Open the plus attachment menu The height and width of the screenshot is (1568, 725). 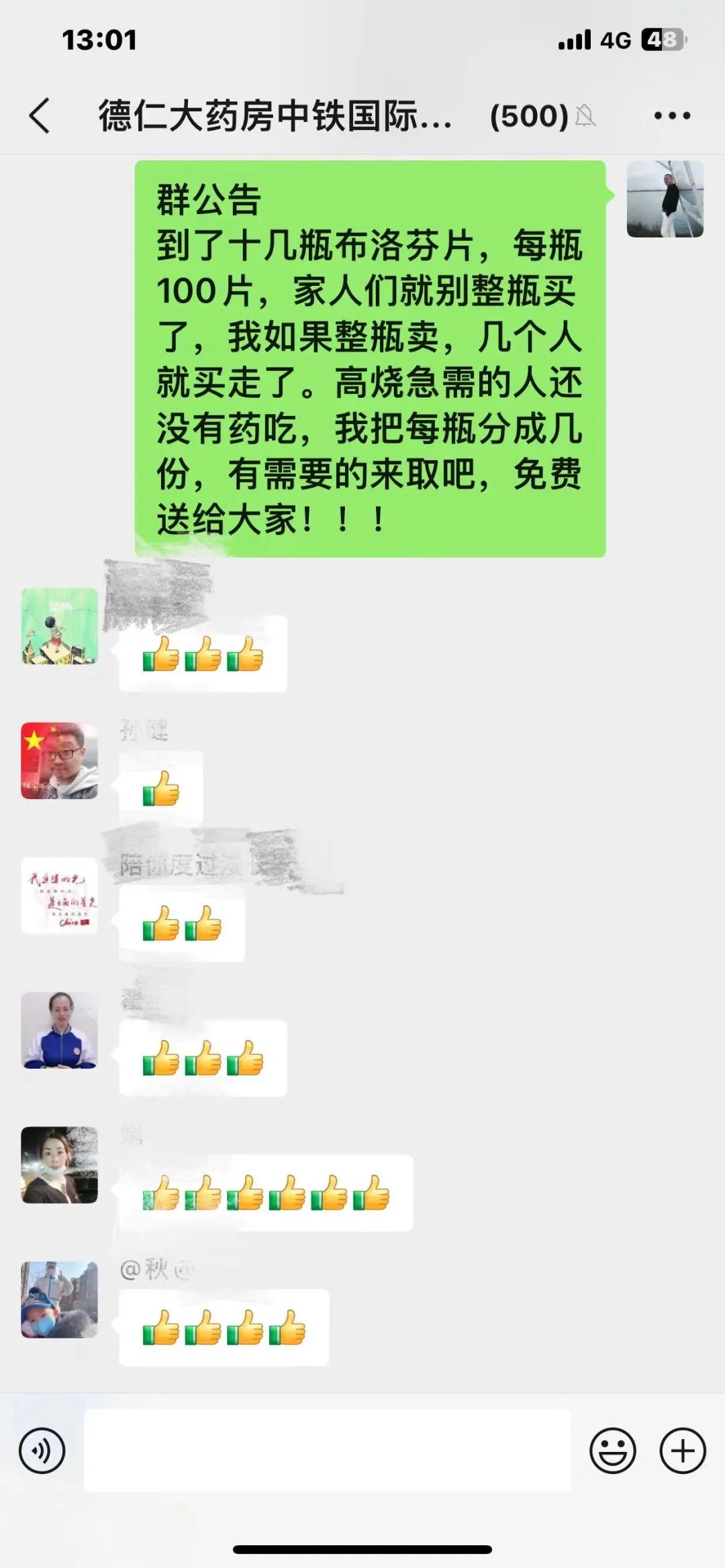[682, 1451]
